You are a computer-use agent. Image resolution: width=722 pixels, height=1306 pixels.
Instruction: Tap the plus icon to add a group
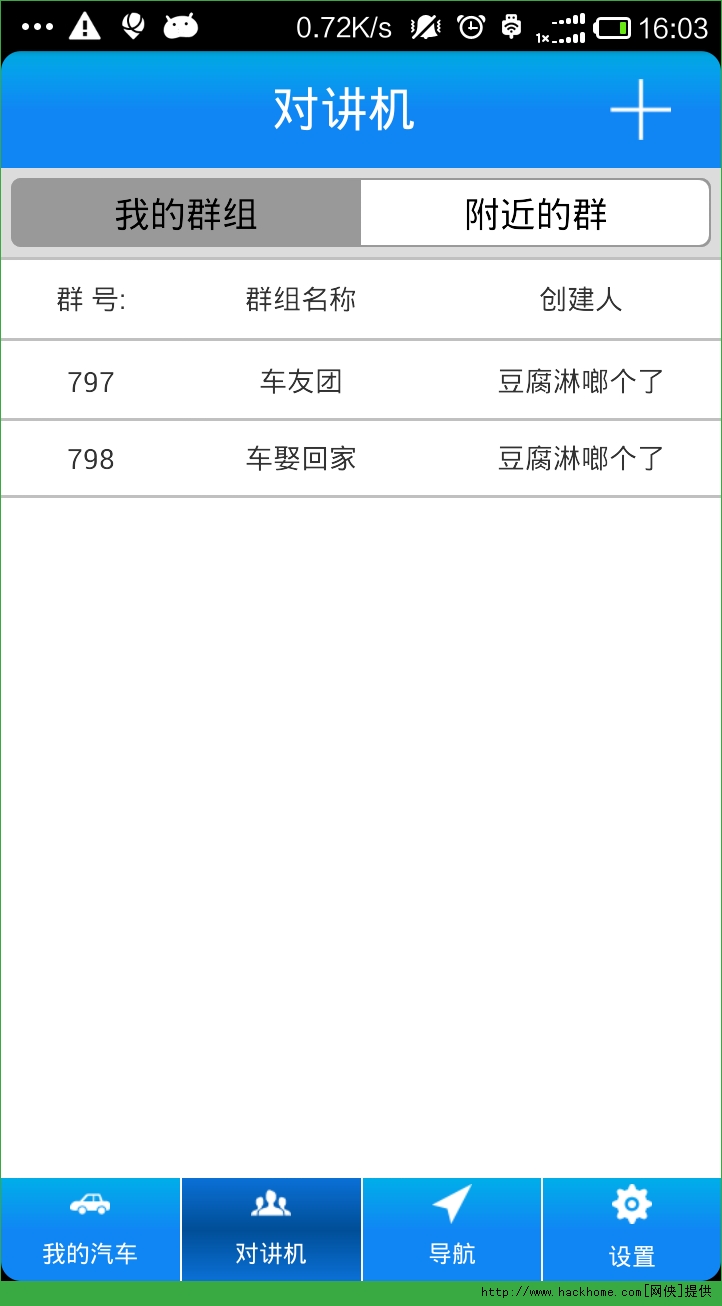(x=640, y=109)
